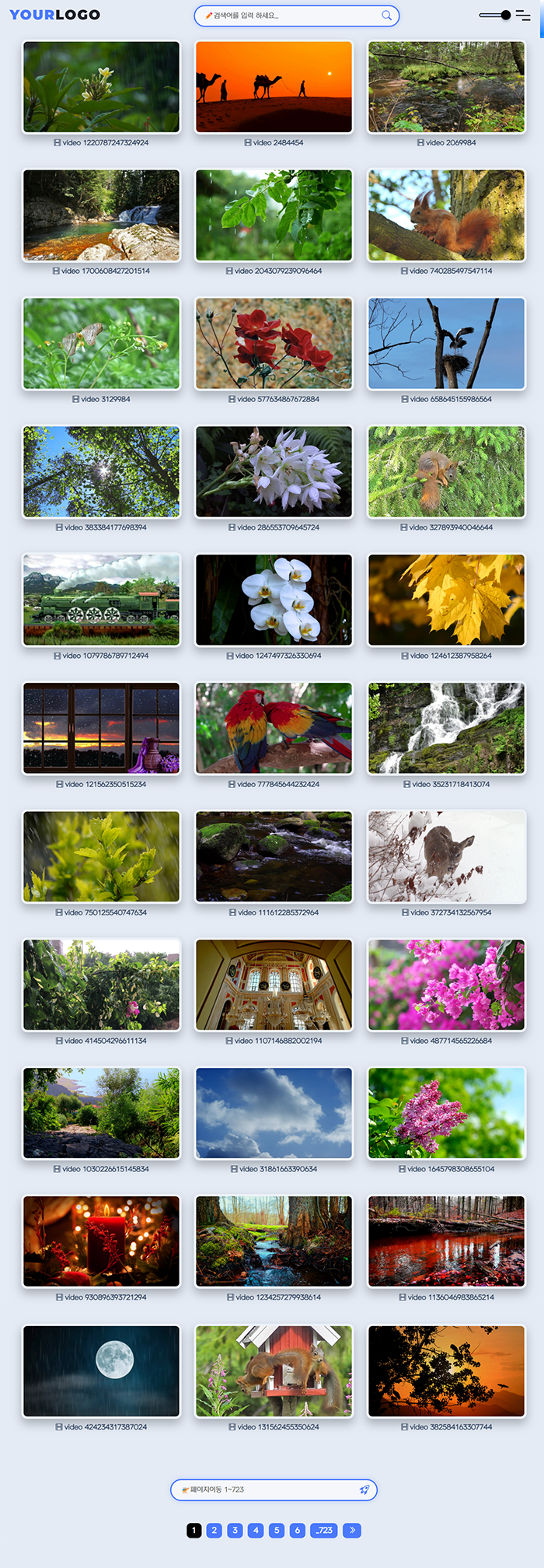Go to page 2
This screenshot has width=544, height=1568.
[214, 1530]
